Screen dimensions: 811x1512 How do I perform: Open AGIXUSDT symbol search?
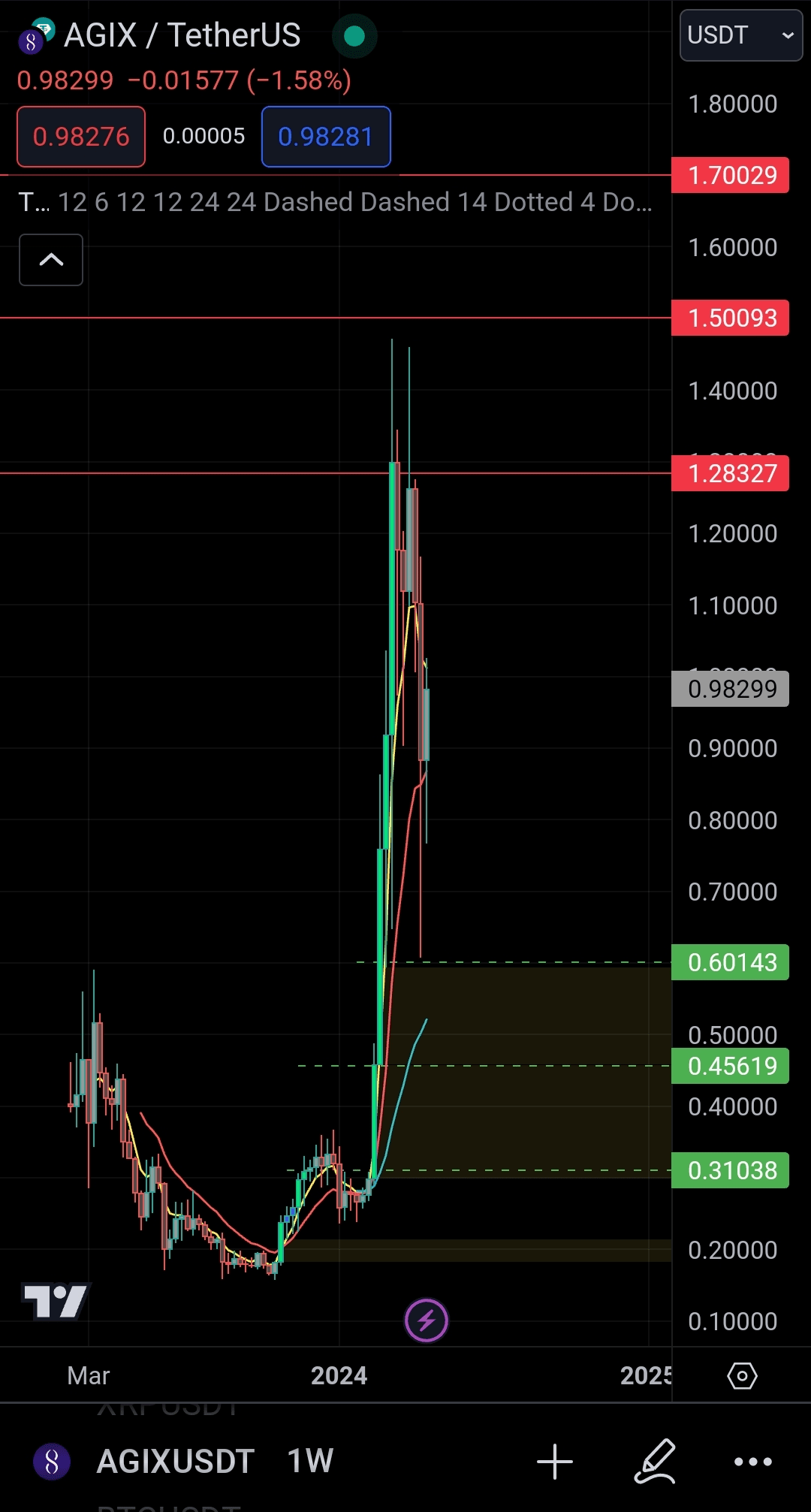point(174,1462)
